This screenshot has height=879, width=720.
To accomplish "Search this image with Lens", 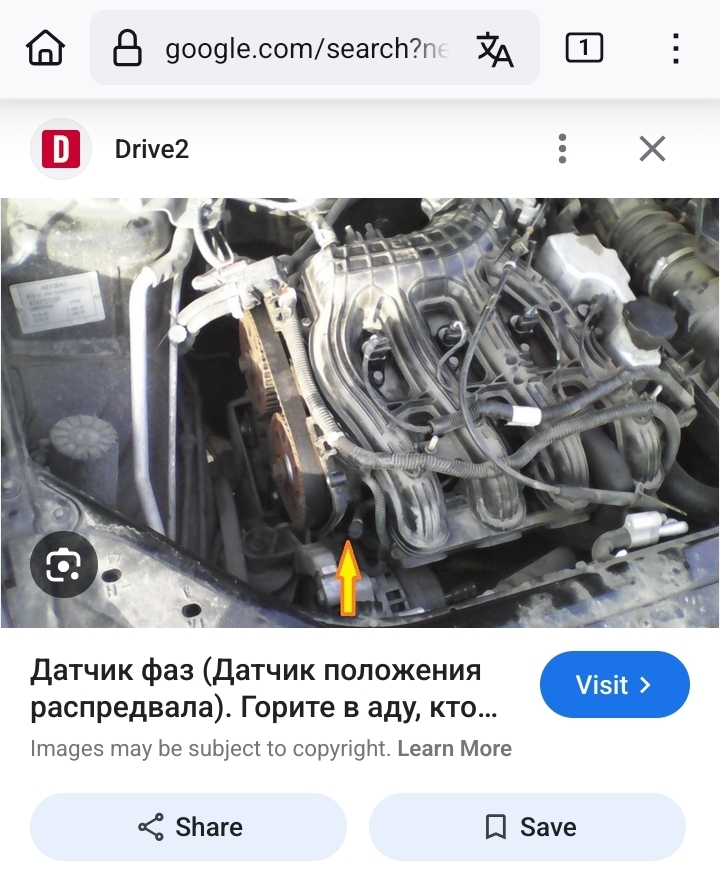I will click(63, 566).
